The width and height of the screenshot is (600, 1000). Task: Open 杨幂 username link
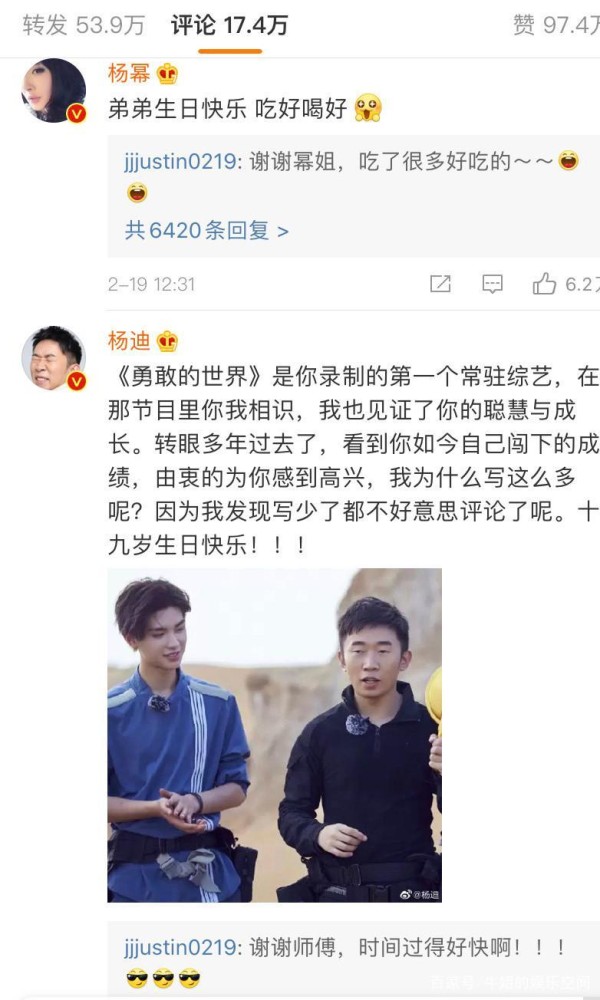[x=129, y=74]
